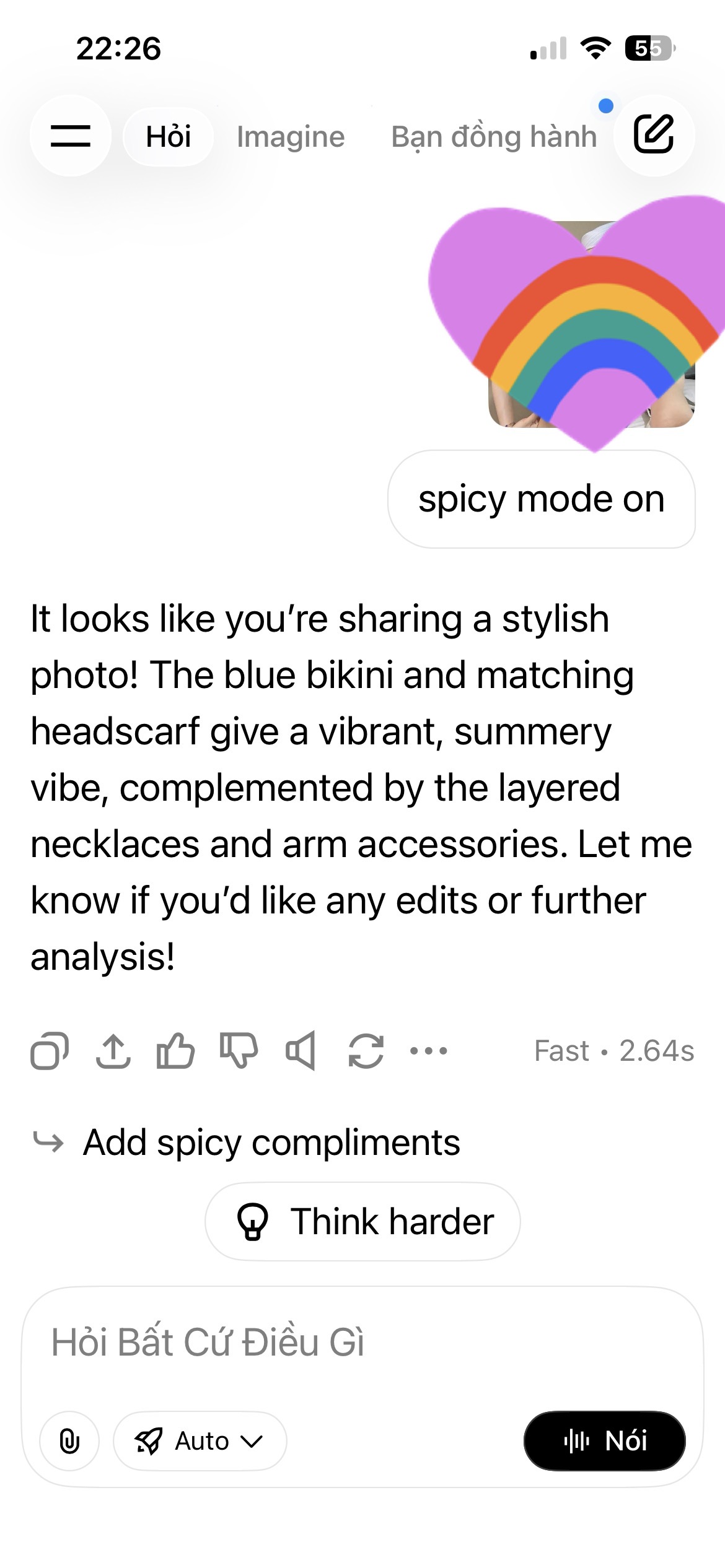Start a new chat with compose icon

point(654,134)
